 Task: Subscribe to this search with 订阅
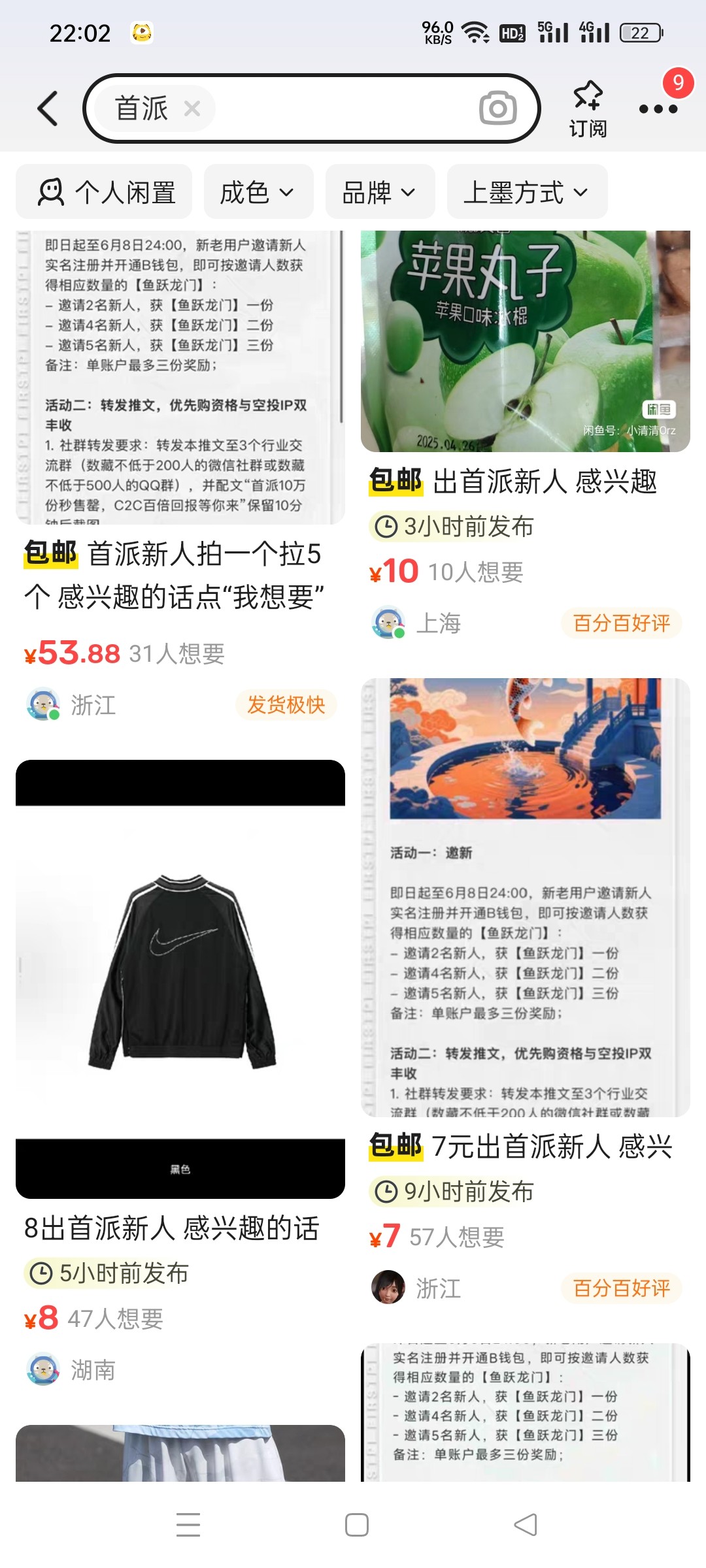[587, 108]
